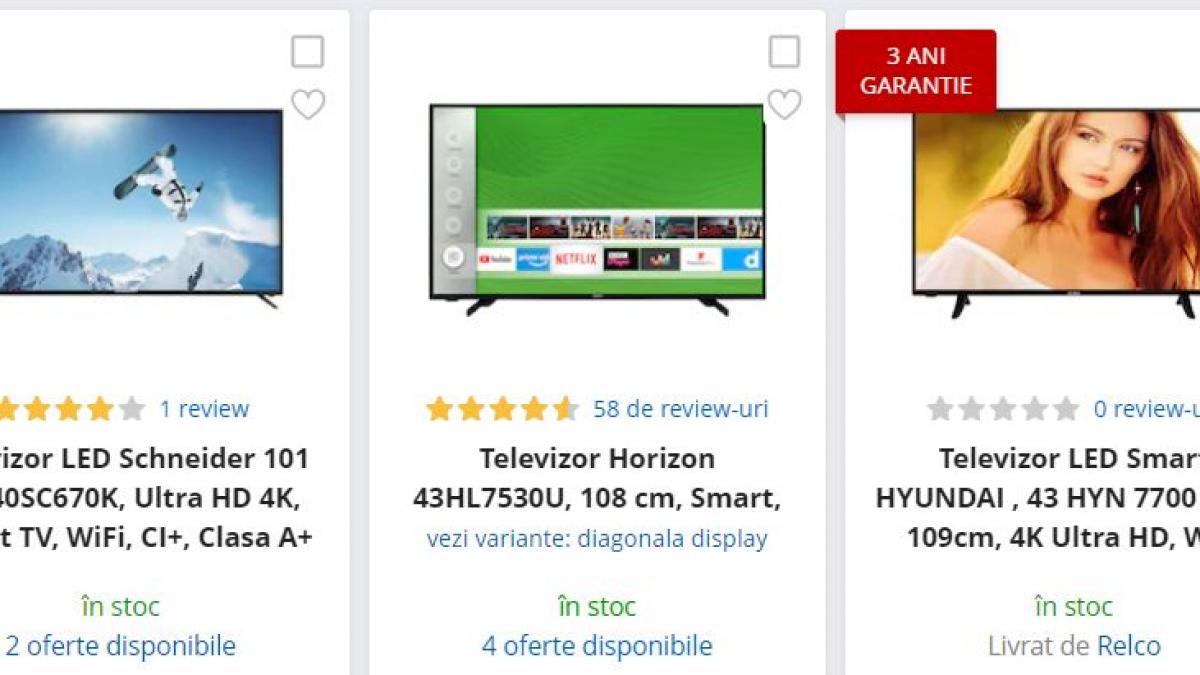This screenshot has width=1200, height=675.
Task: View the 4 oferte disponibile for the Horizon TV
Action: pyautogui.click(x=597, y=646)
